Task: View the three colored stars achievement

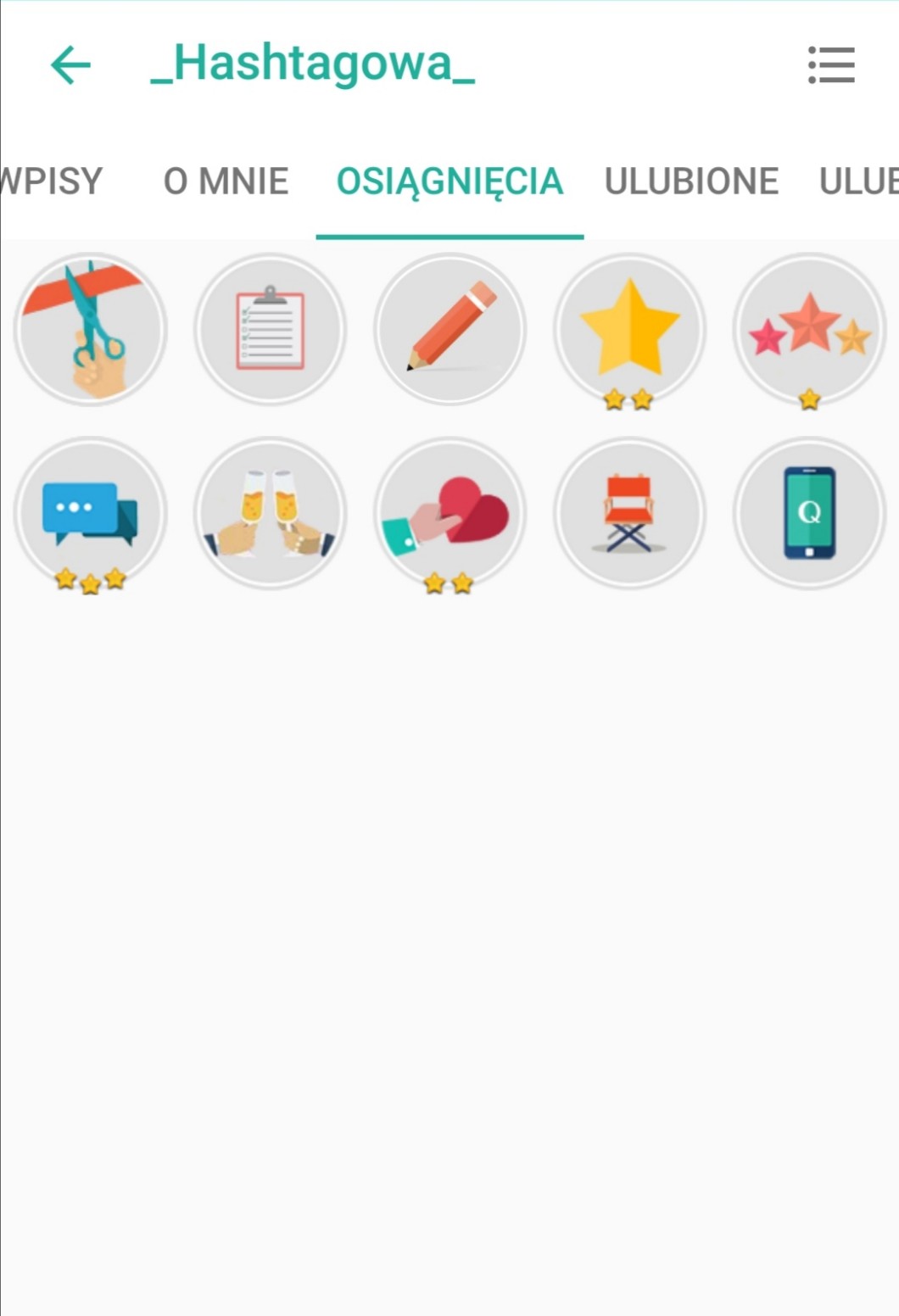Action: tap(809, 329)
